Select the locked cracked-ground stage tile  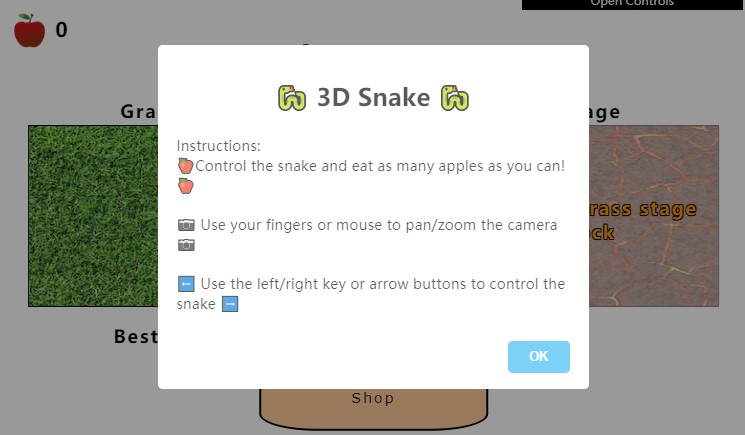(654, 215)
